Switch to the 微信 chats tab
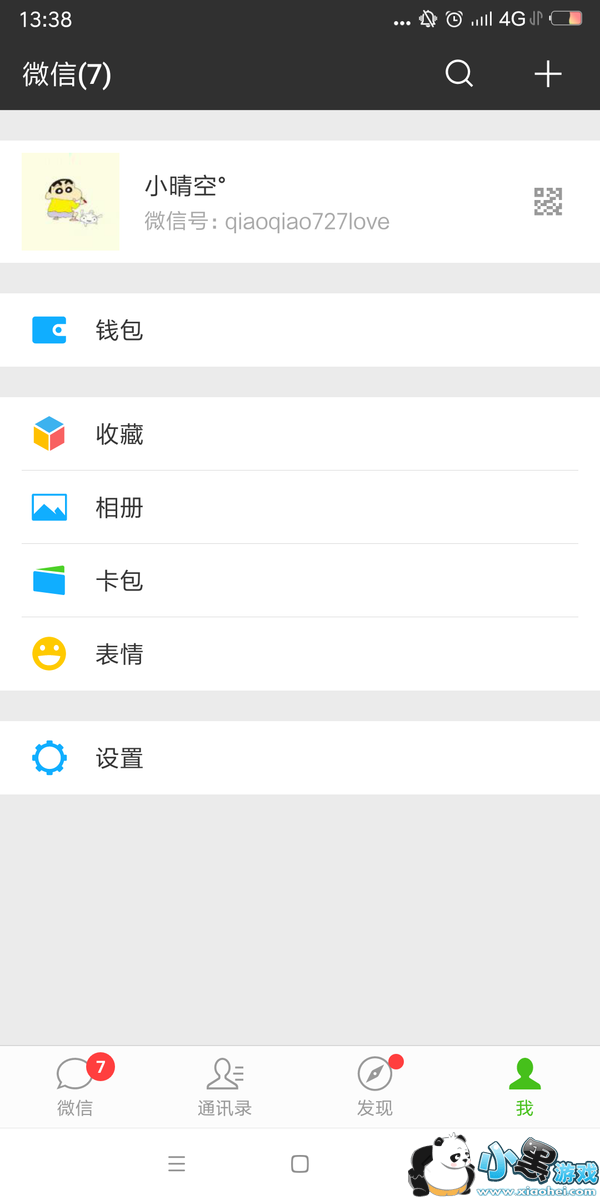 coord(75,1087)
